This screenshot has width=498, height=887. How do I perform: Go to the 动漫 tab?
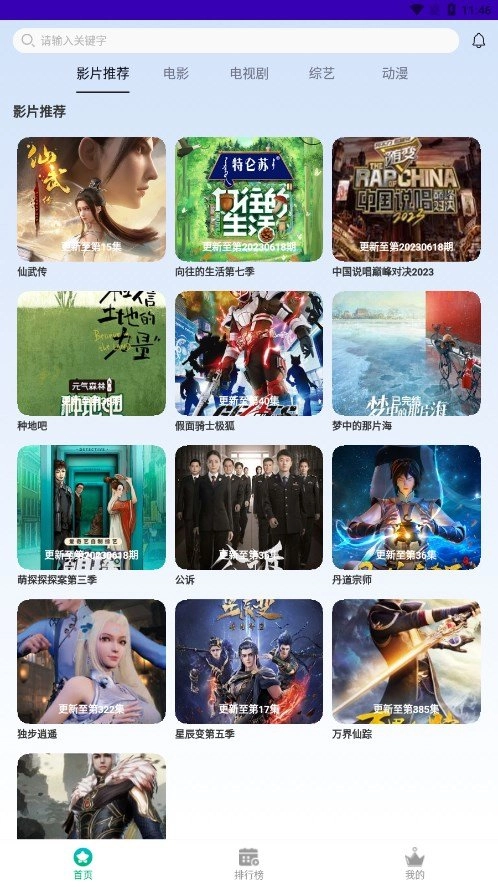395,74
